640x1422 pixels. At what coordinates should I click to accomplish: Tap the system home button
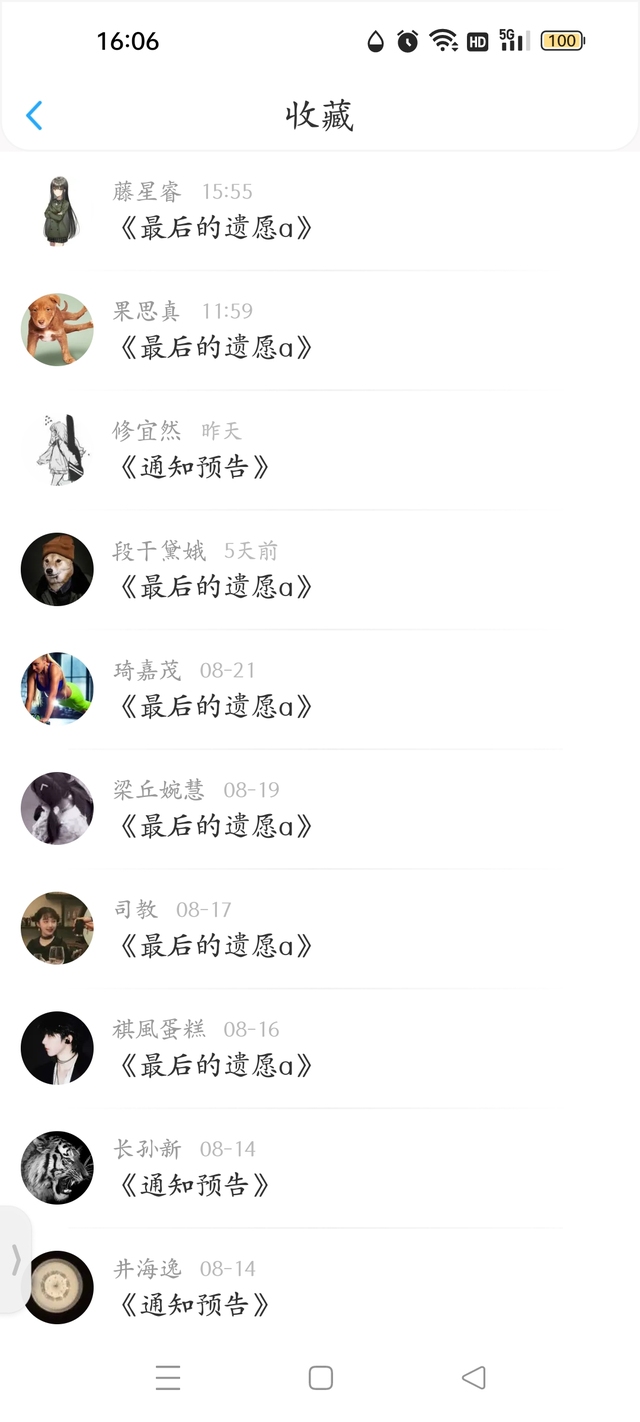pyautogui.click(x=321, y=1378)
